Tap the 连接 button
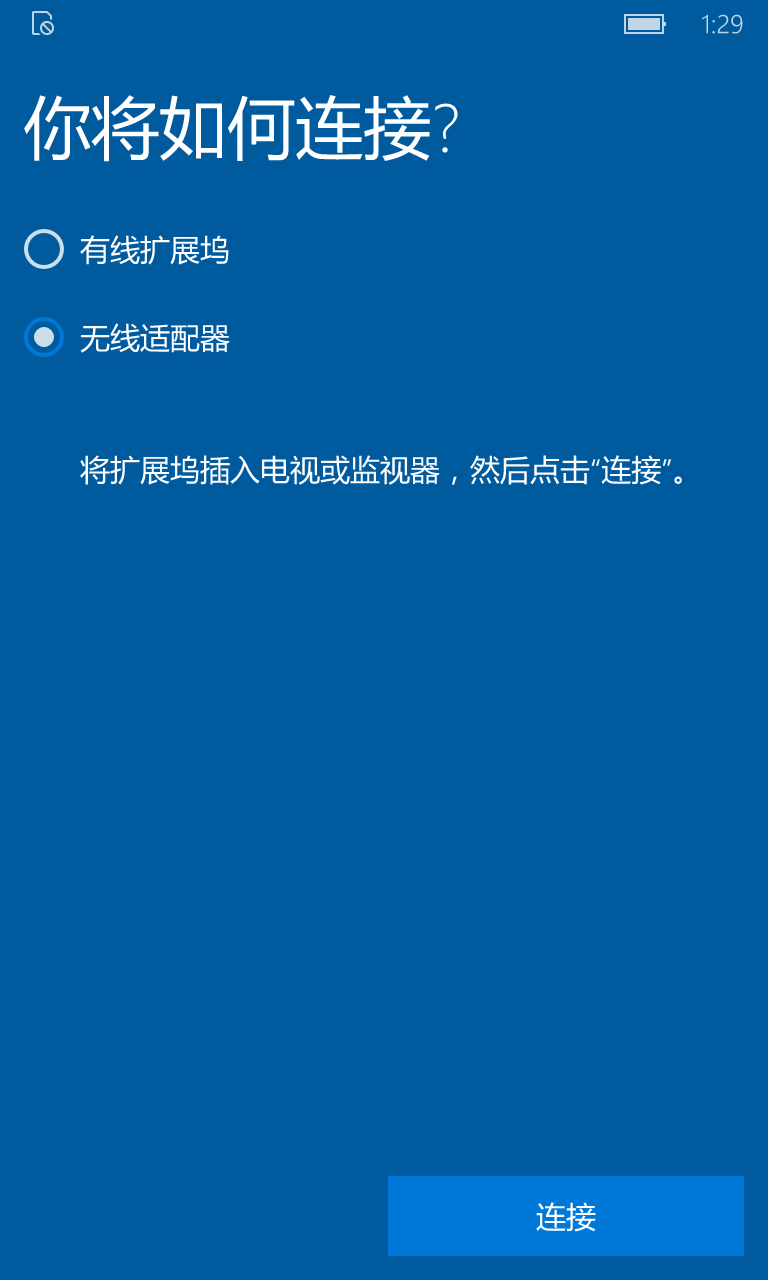The height and width of the screenshot is (1280, 768). (566, 1216)
